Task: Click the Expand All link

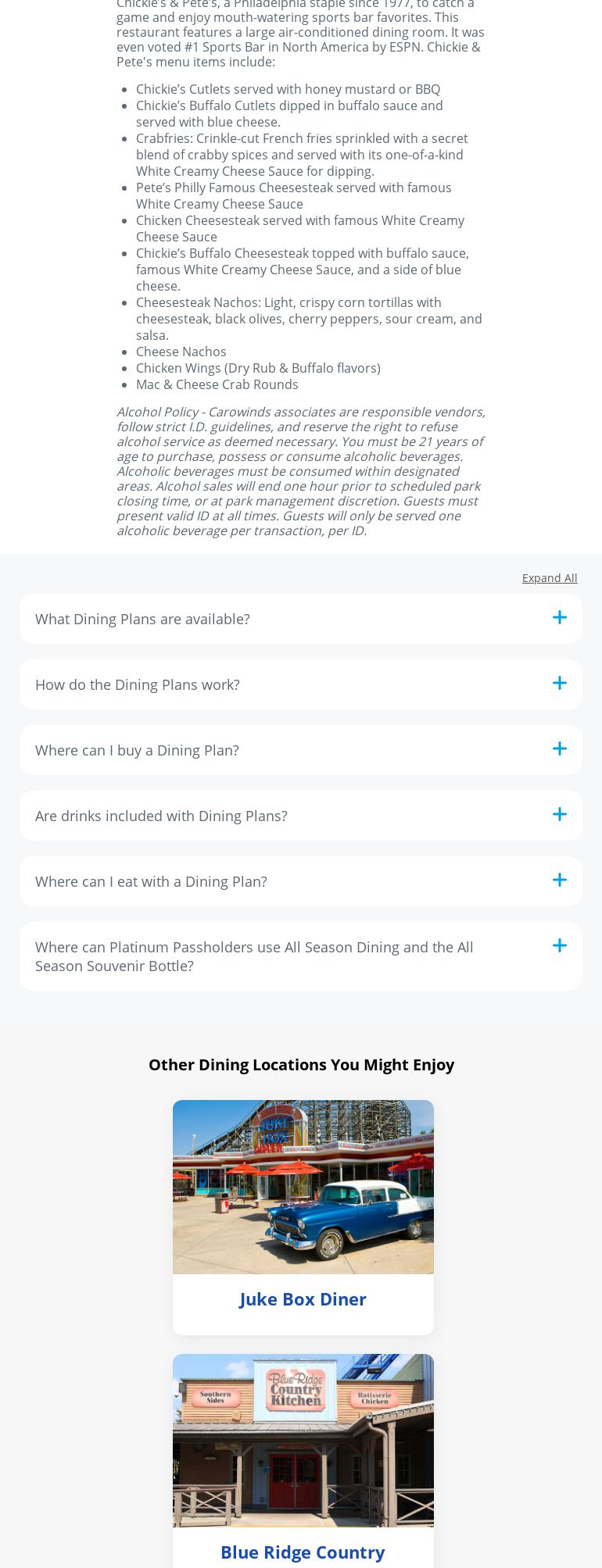Action: point(550,577)
